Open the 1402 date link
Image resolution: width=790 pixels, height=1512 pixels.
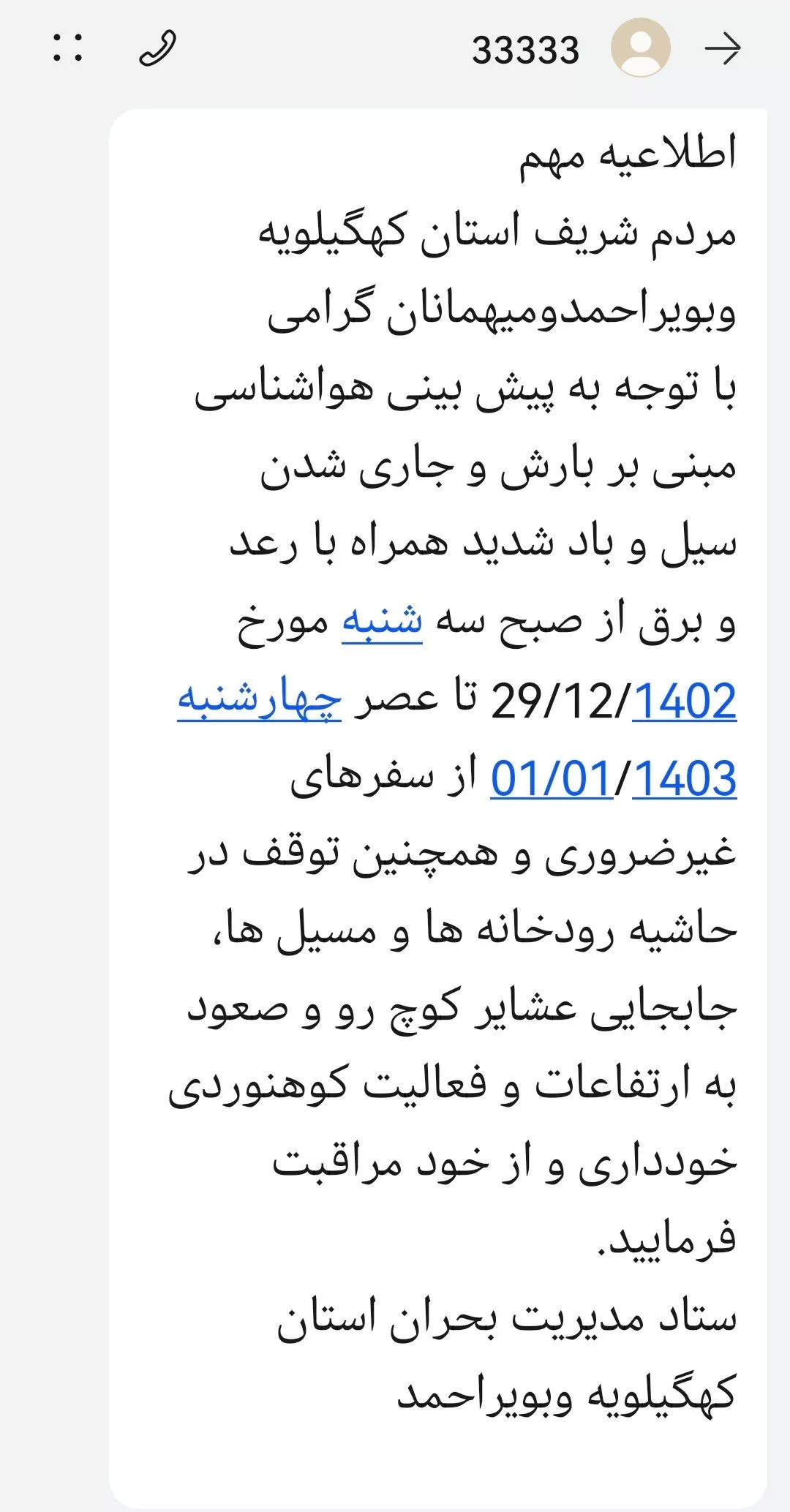pos(684,701)
